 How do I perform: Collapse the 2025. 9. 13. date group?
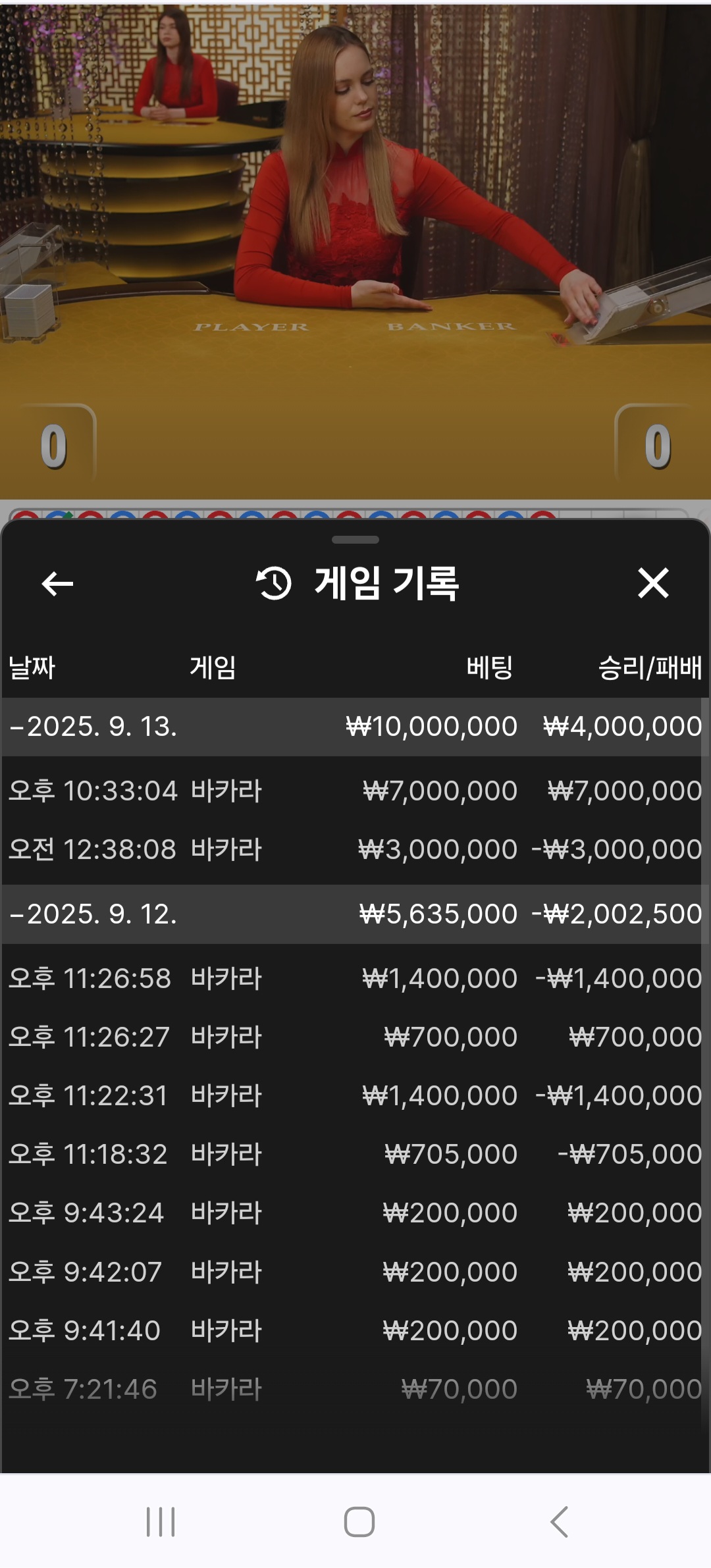(92, 727)
